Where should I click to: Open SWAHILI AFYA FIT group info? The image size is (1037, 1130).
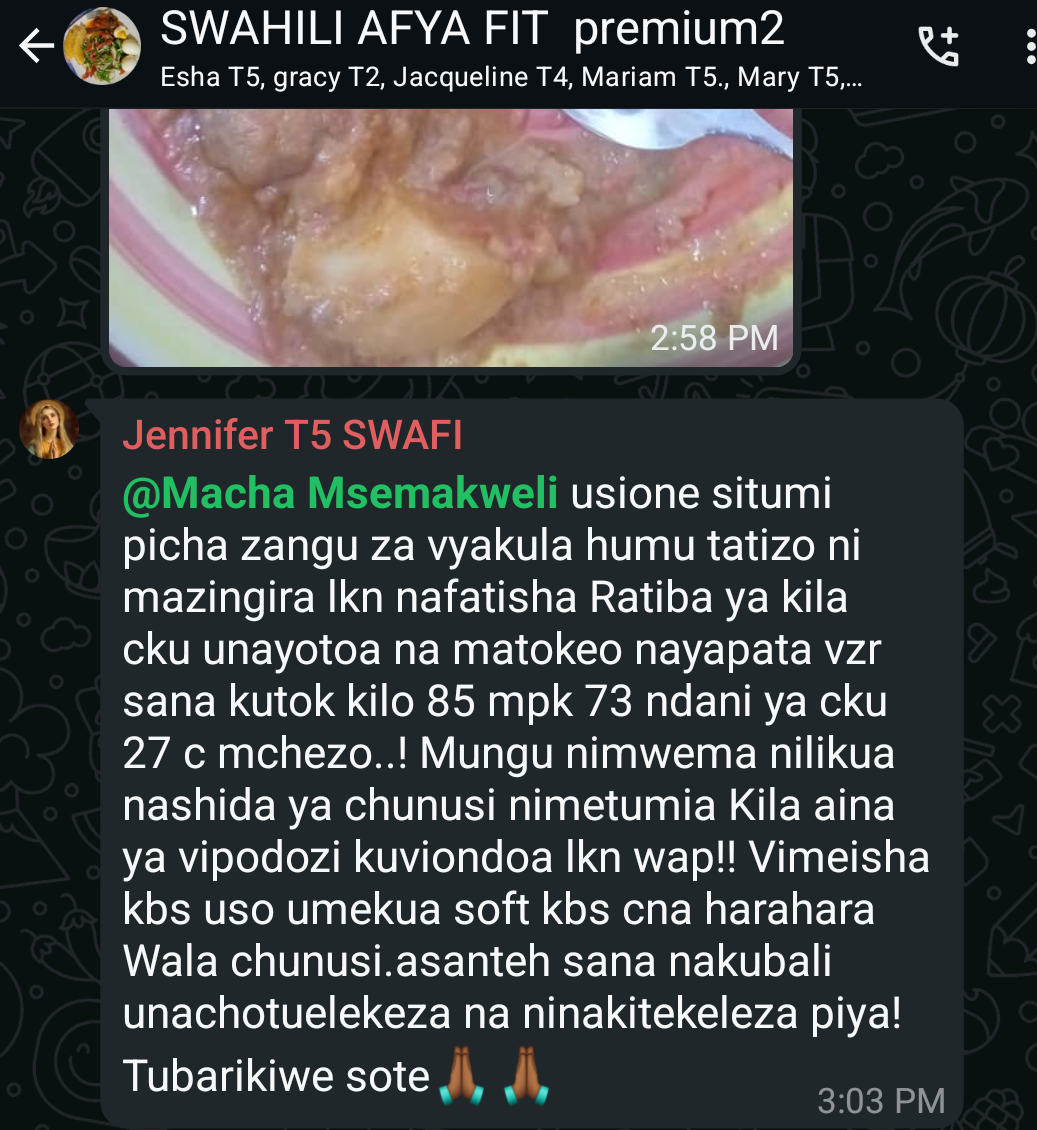click(x=472, y=32)
